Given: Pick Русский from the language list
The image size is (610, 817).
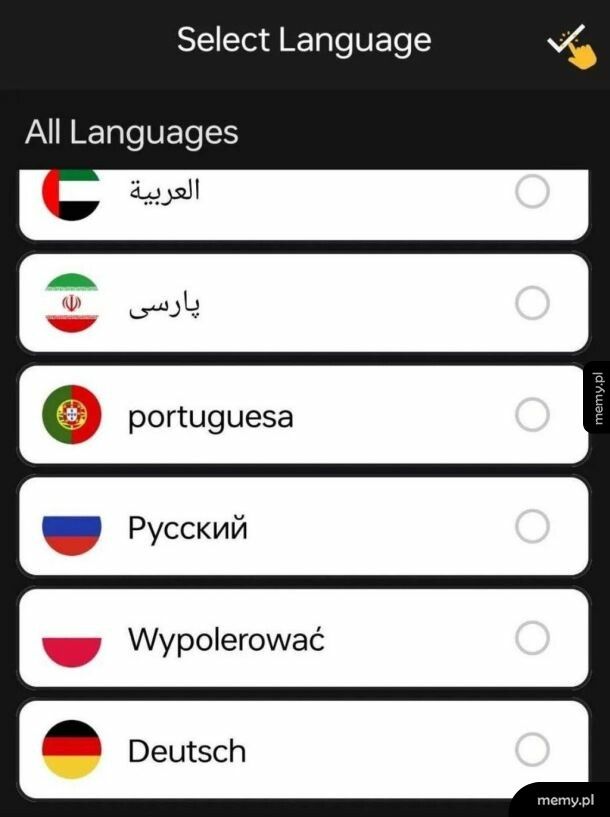Looking at the screenshot, I should [x=532, y=526].
